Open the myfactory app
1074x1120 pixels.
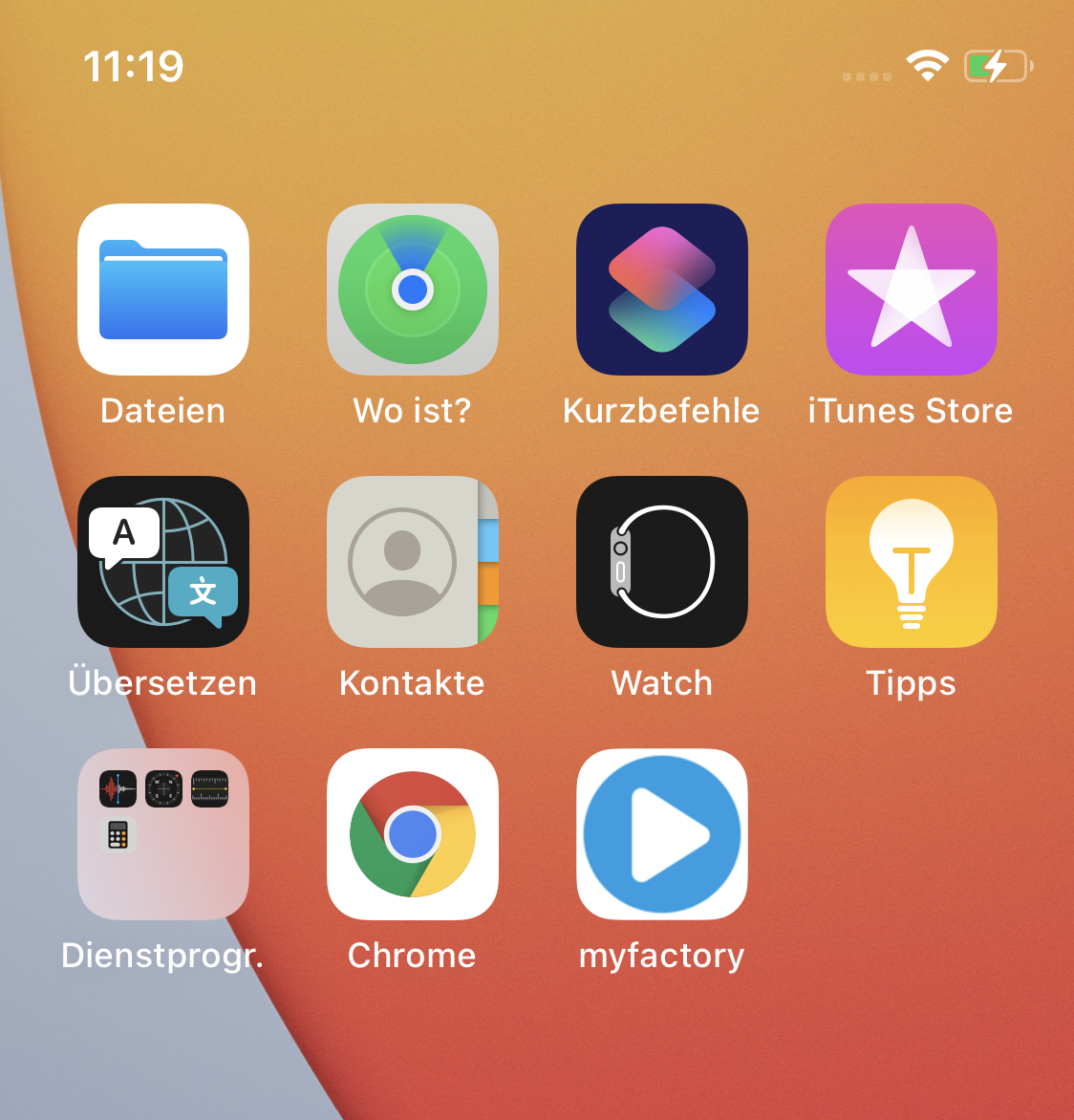(662, 834)
